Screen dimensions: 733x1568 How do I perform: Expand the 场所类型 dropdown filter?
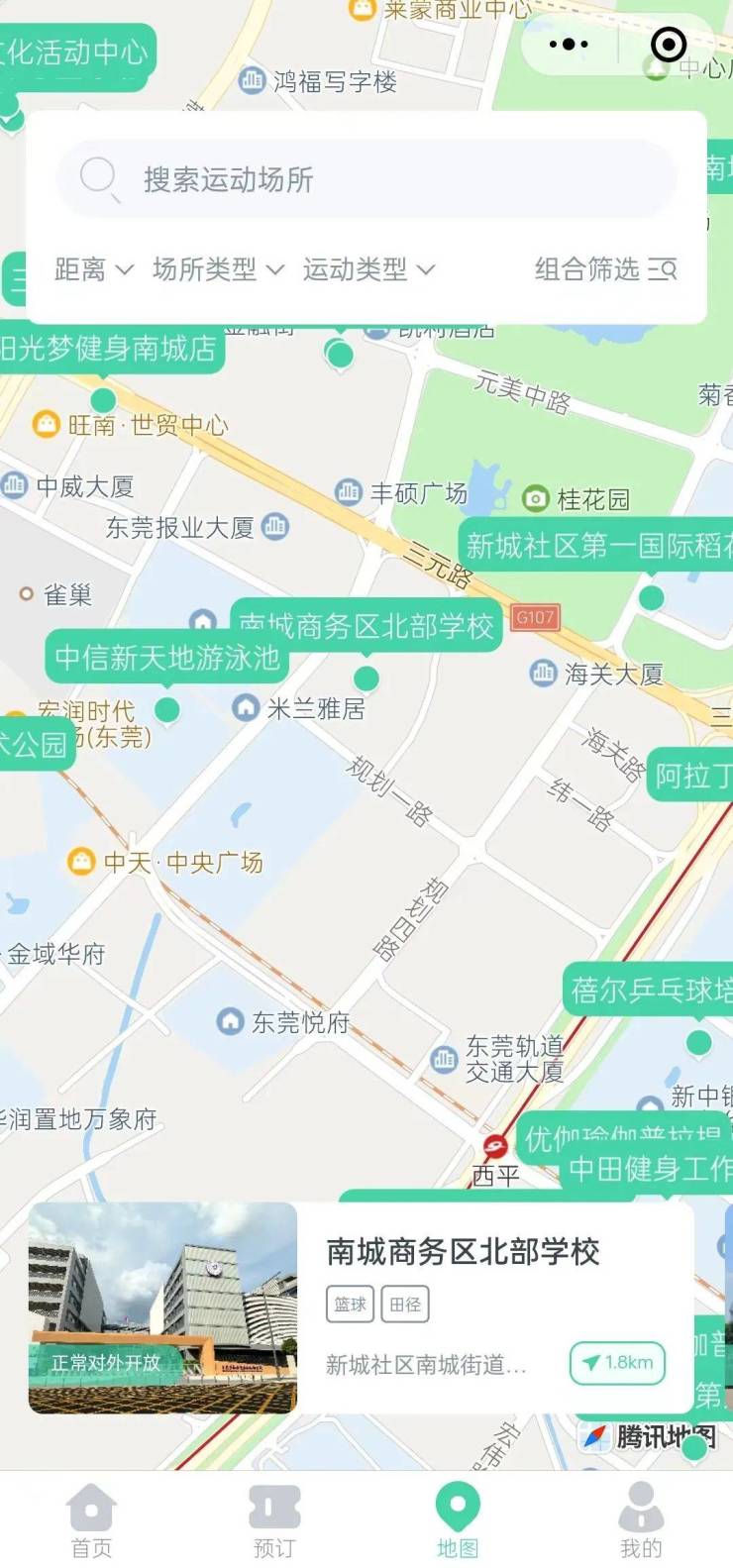218,269
